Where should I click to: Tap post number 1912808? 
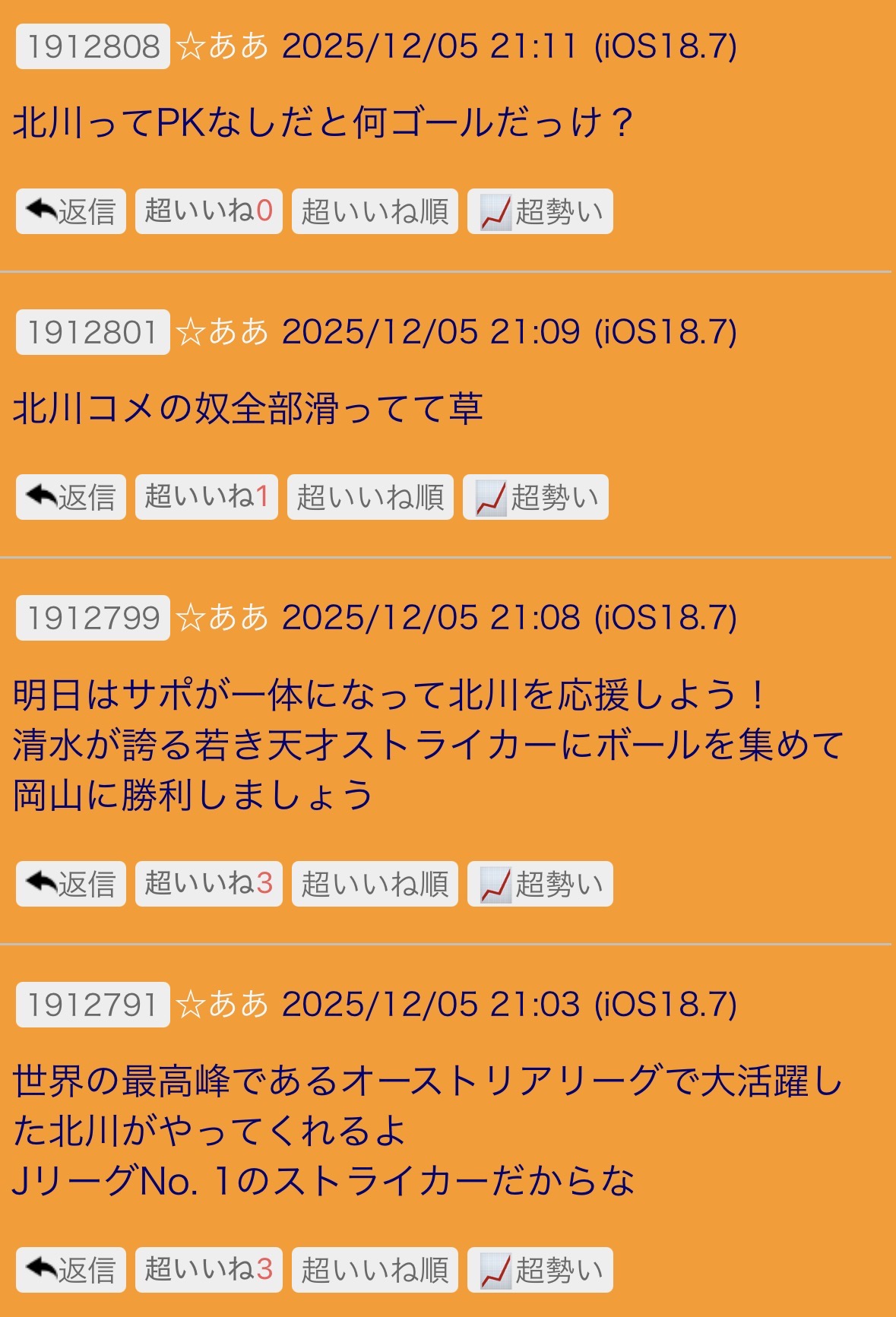coord(93,46)
